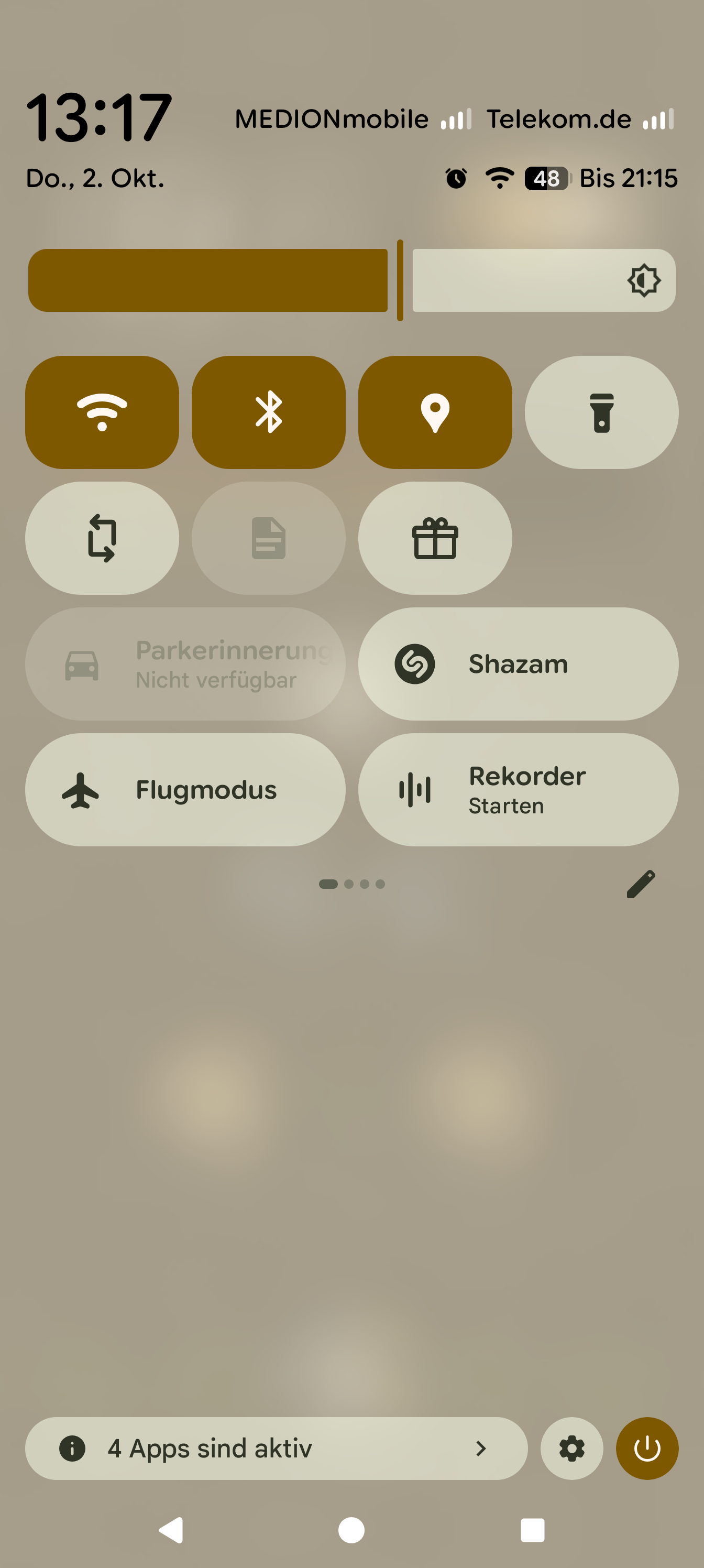Screen dimensions: 704x1568
Task: Go back with the navigation bar
Action: [x=172, y=1530]
